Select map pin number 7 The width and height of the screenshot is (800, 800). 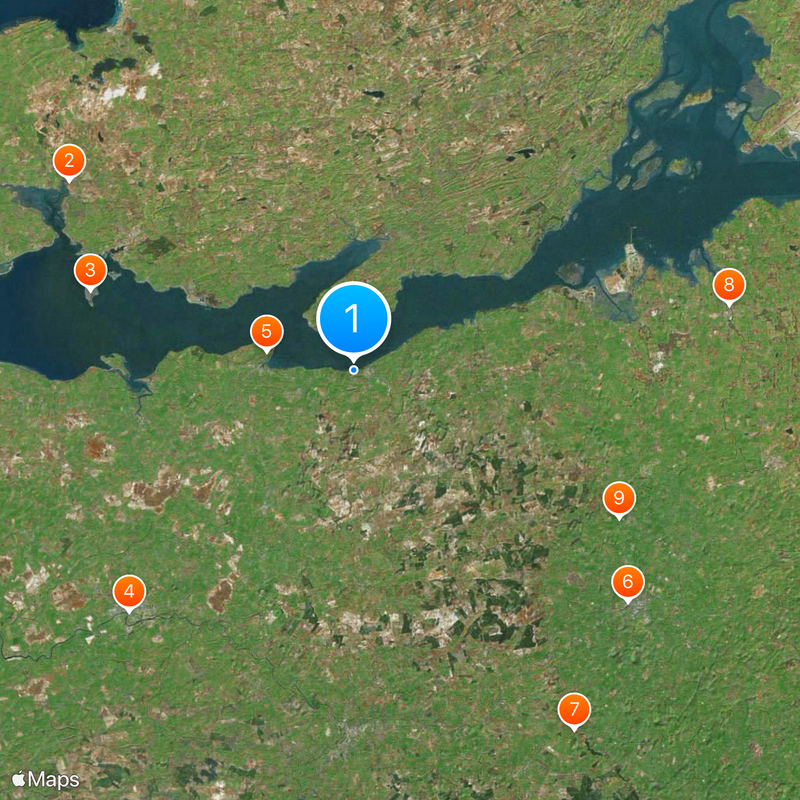coord(574,711)
